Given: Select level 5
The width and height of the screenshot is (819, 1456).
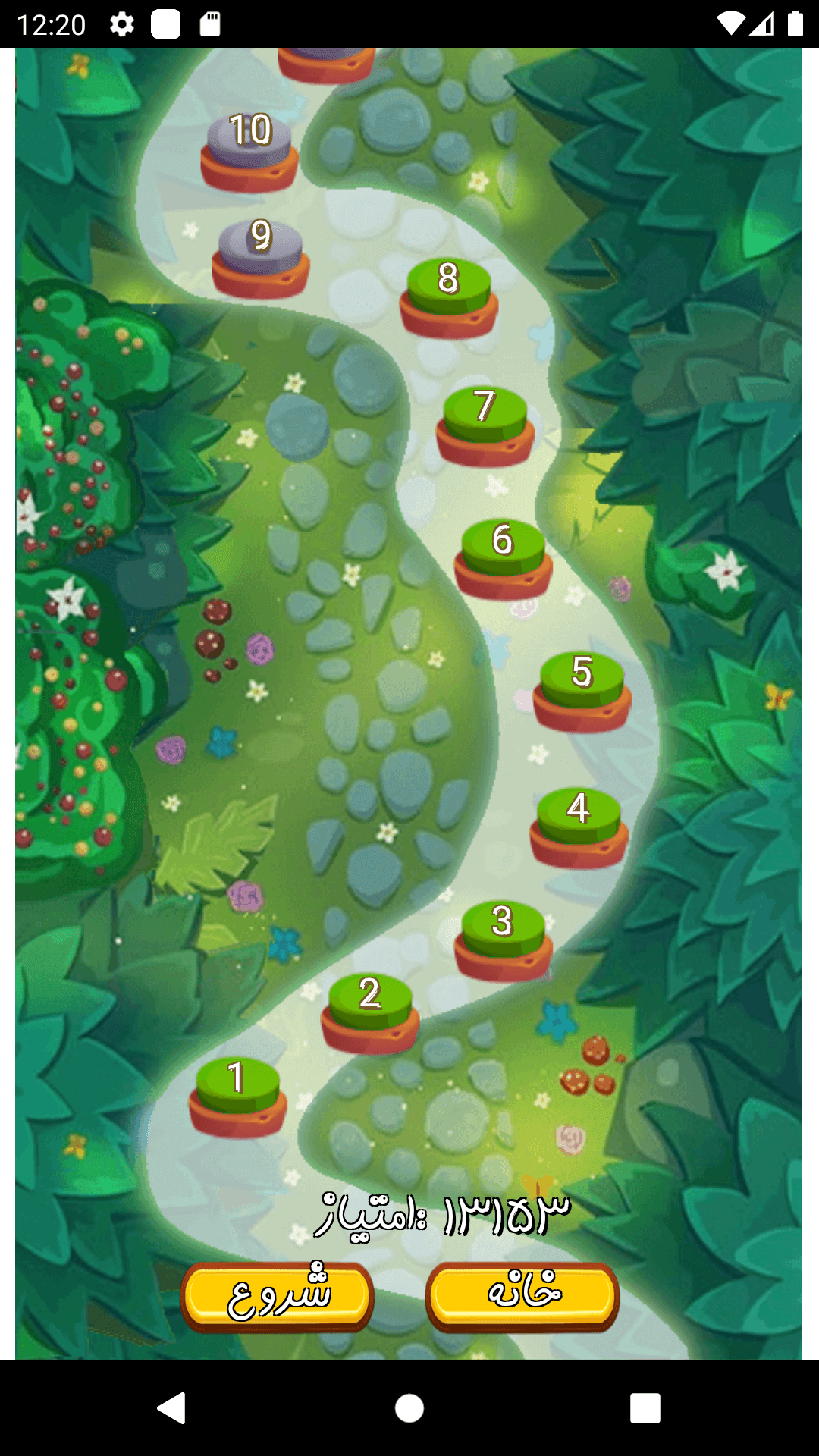Looking at the screenshot, I should [x=582, y=691].
